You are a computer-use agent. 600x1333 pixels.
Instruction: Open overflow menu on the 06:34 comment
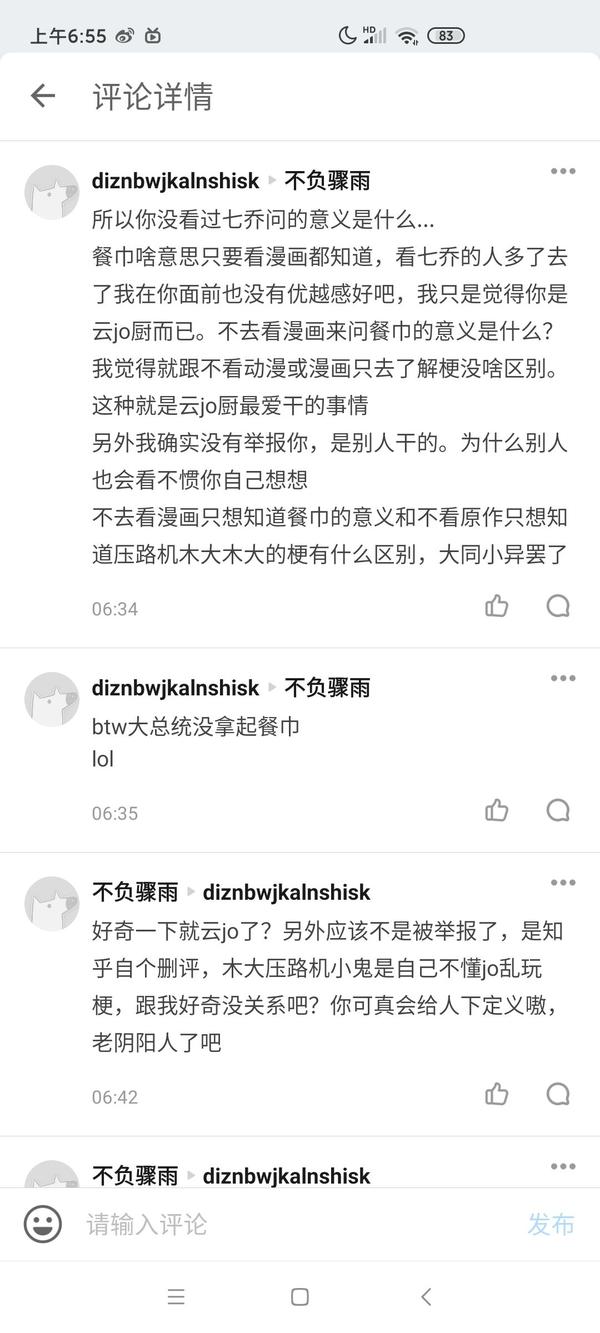(563, 171)
